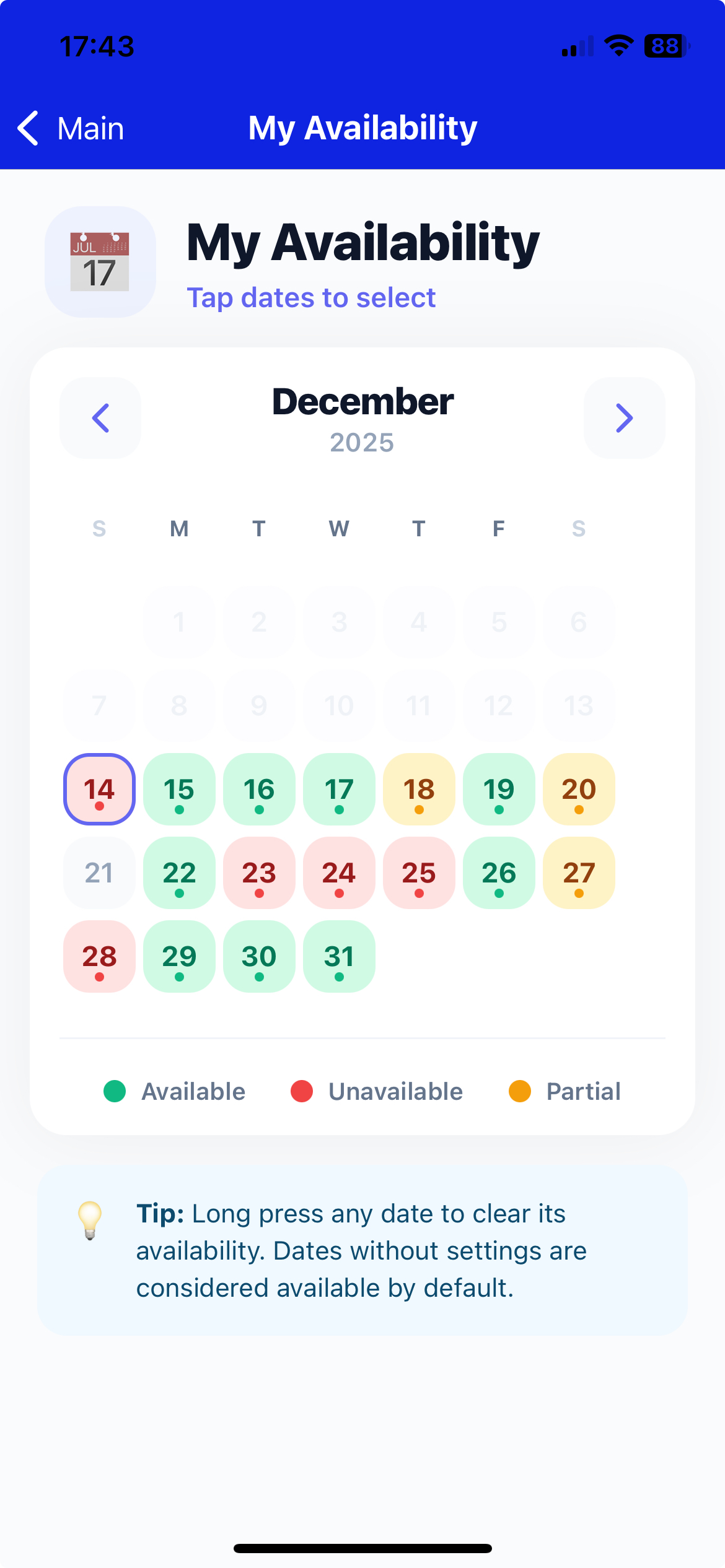
Task: Click the unset date 21 to set availability
Action: coord(99,873)
